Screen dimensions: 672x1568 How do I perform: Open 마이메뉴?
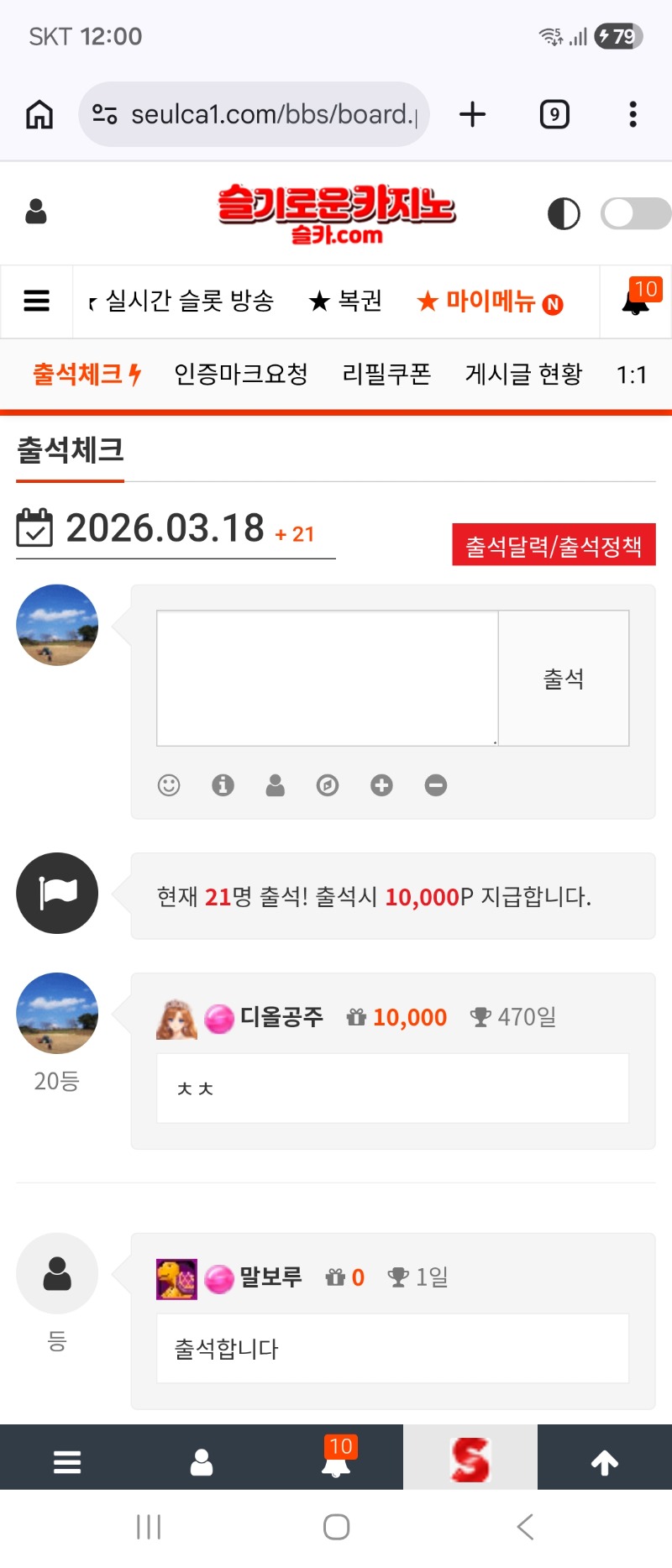point(490,301)
